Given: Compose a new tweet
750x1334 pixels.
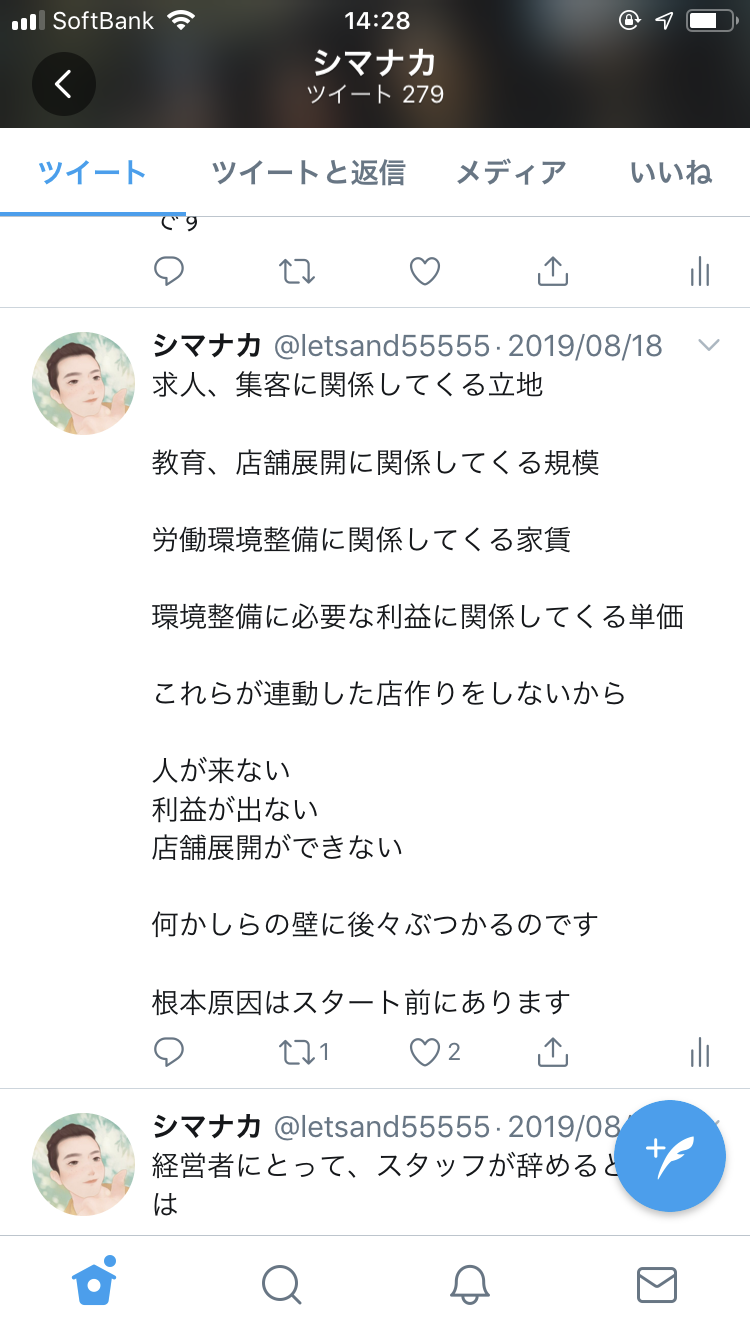Looking at the screenshot, I should point(669,1156).
